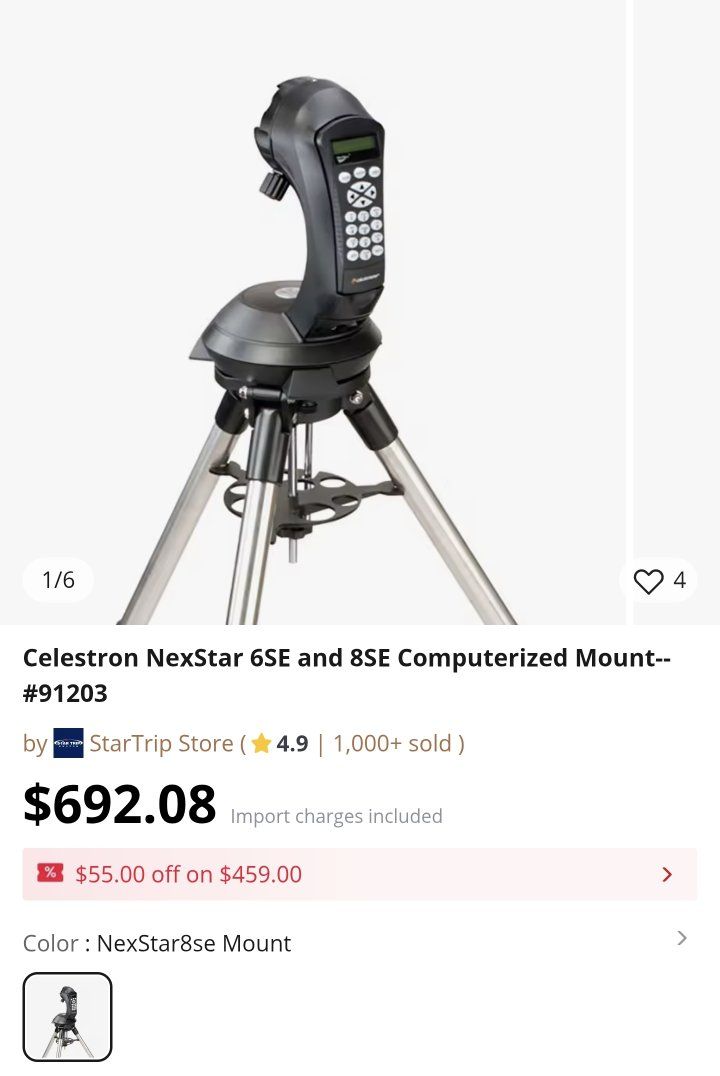Image resolution: width=720 pixels, height=1076 pixels.
Task: Add this mount to favorites with the heart
Action: click(x=649, y=581)
